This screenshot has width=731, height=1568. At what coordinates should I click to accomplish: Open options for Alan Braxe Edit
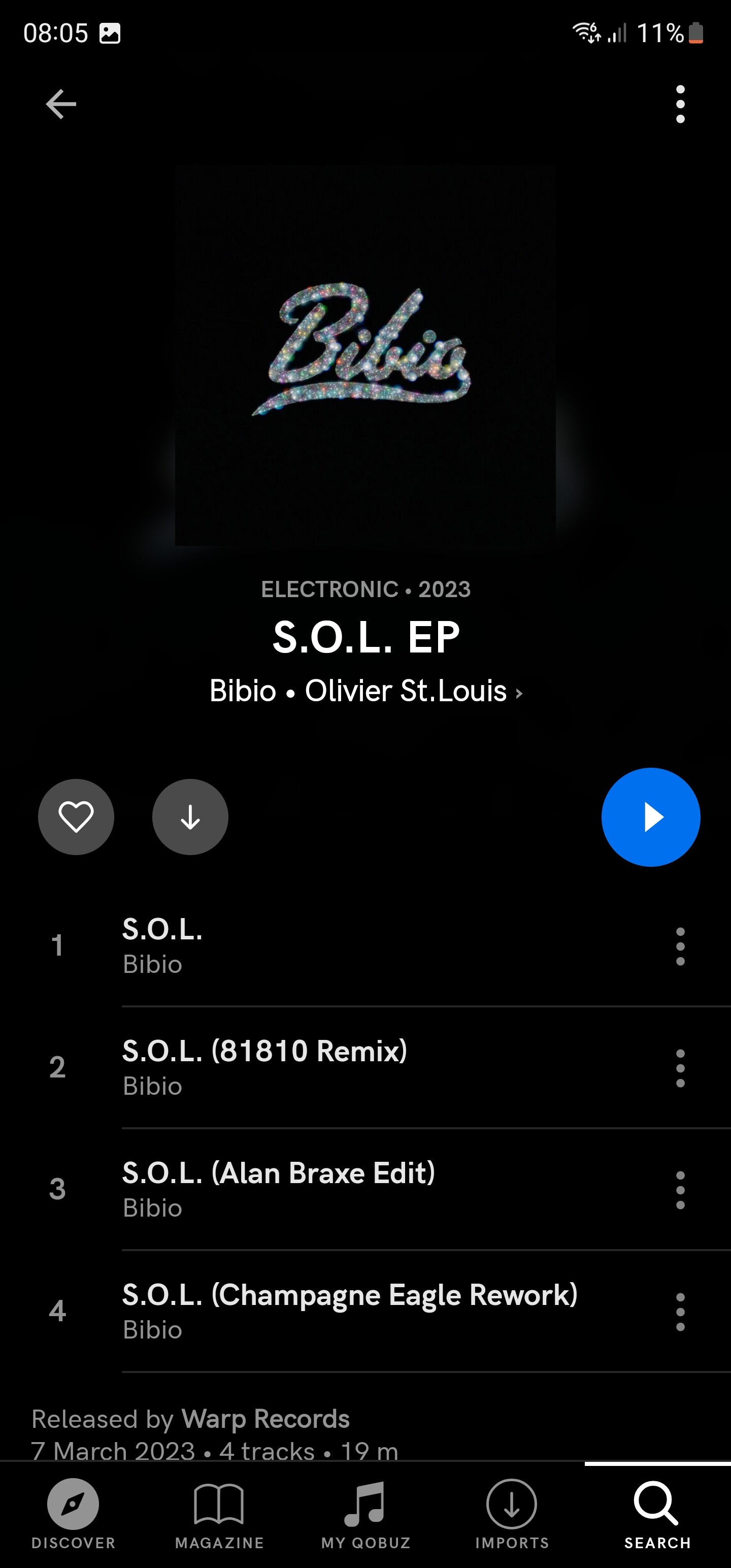680,1189
